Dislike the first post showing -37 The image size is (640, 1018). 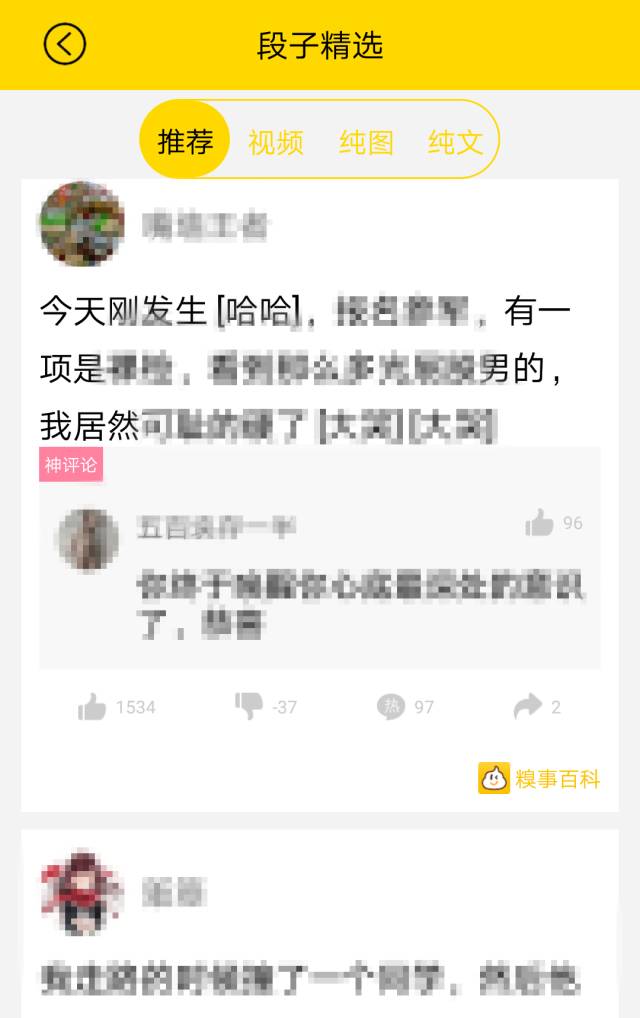coord(249,706)
